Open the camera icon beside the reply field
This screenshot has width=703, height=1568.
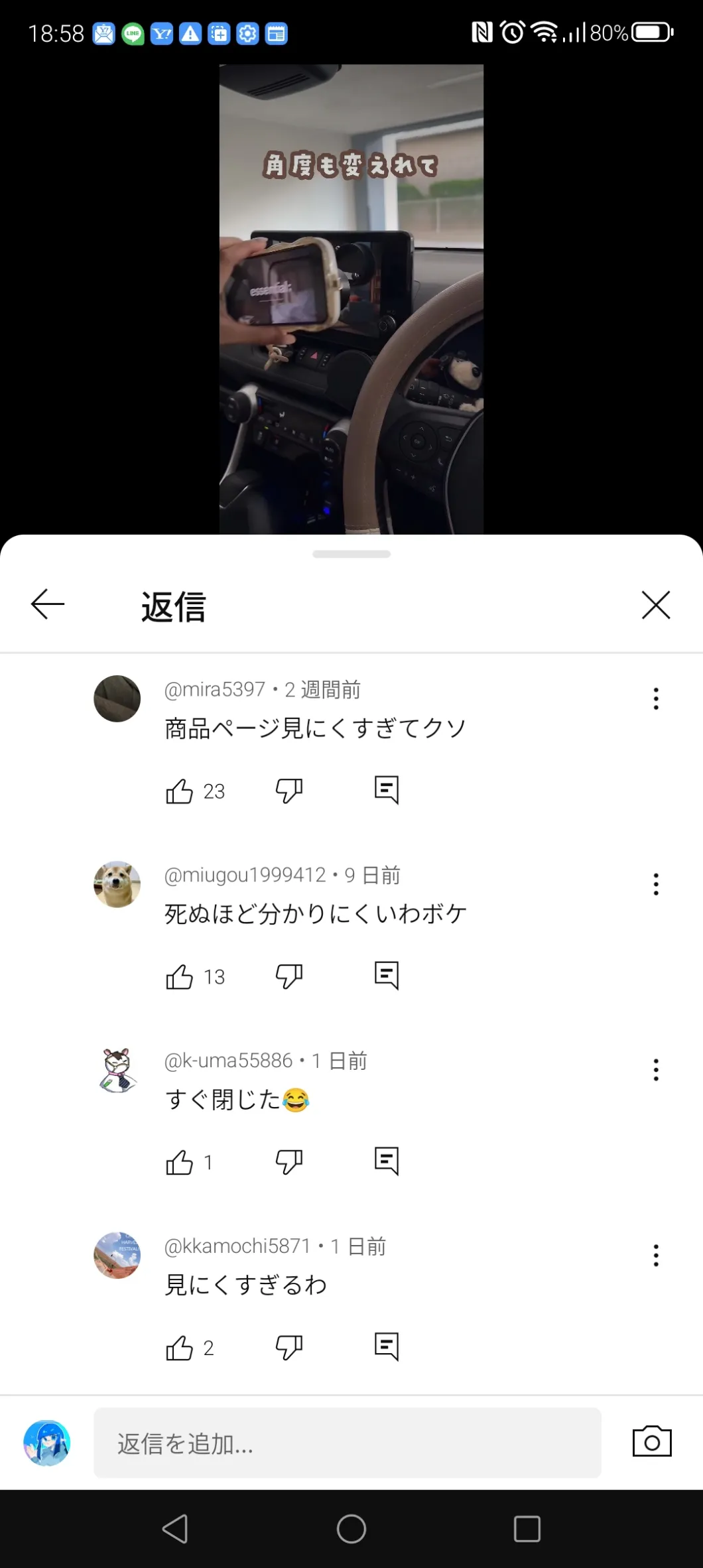coord(651,1442)
